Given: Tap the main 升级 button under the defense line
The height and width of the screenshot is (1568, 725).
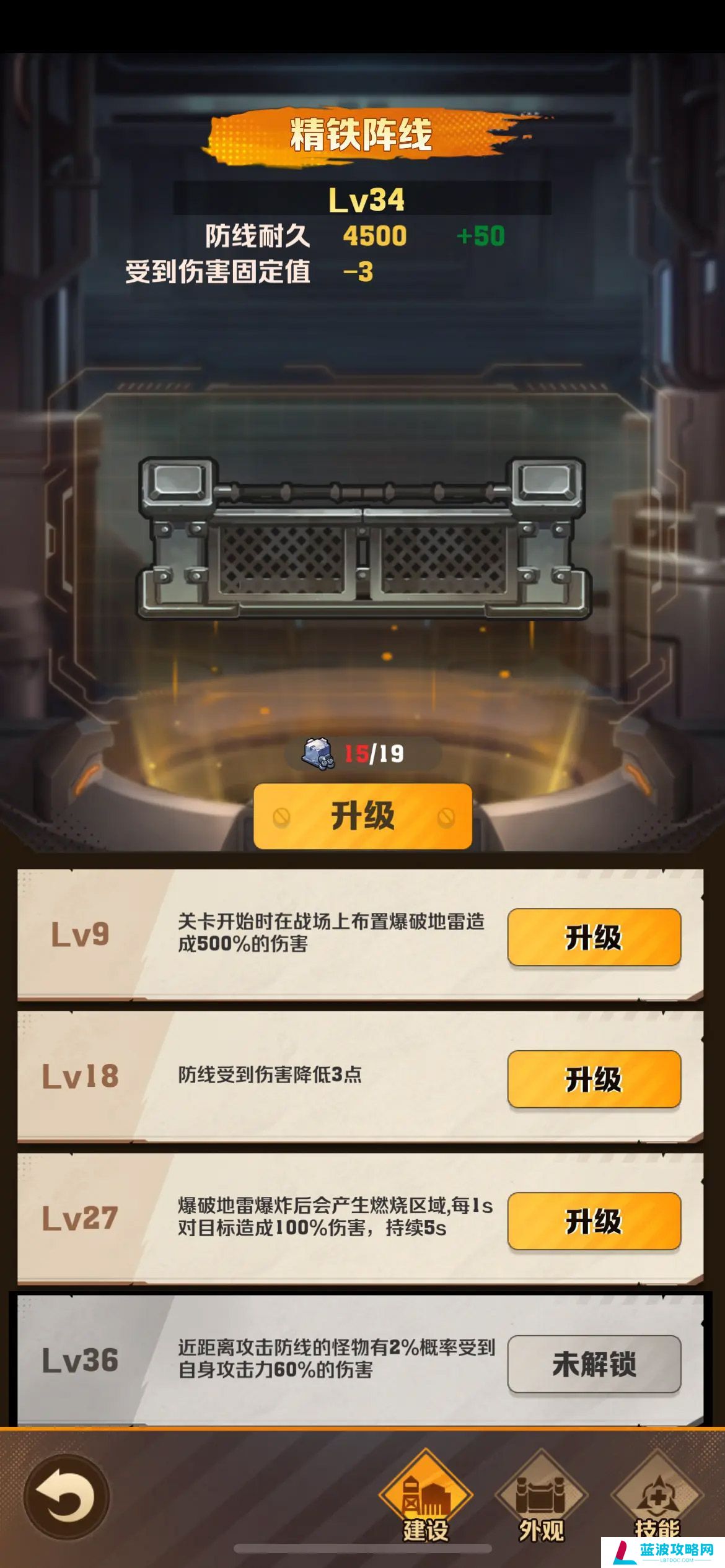Looking at the screenshot, I should click(362, 815).
